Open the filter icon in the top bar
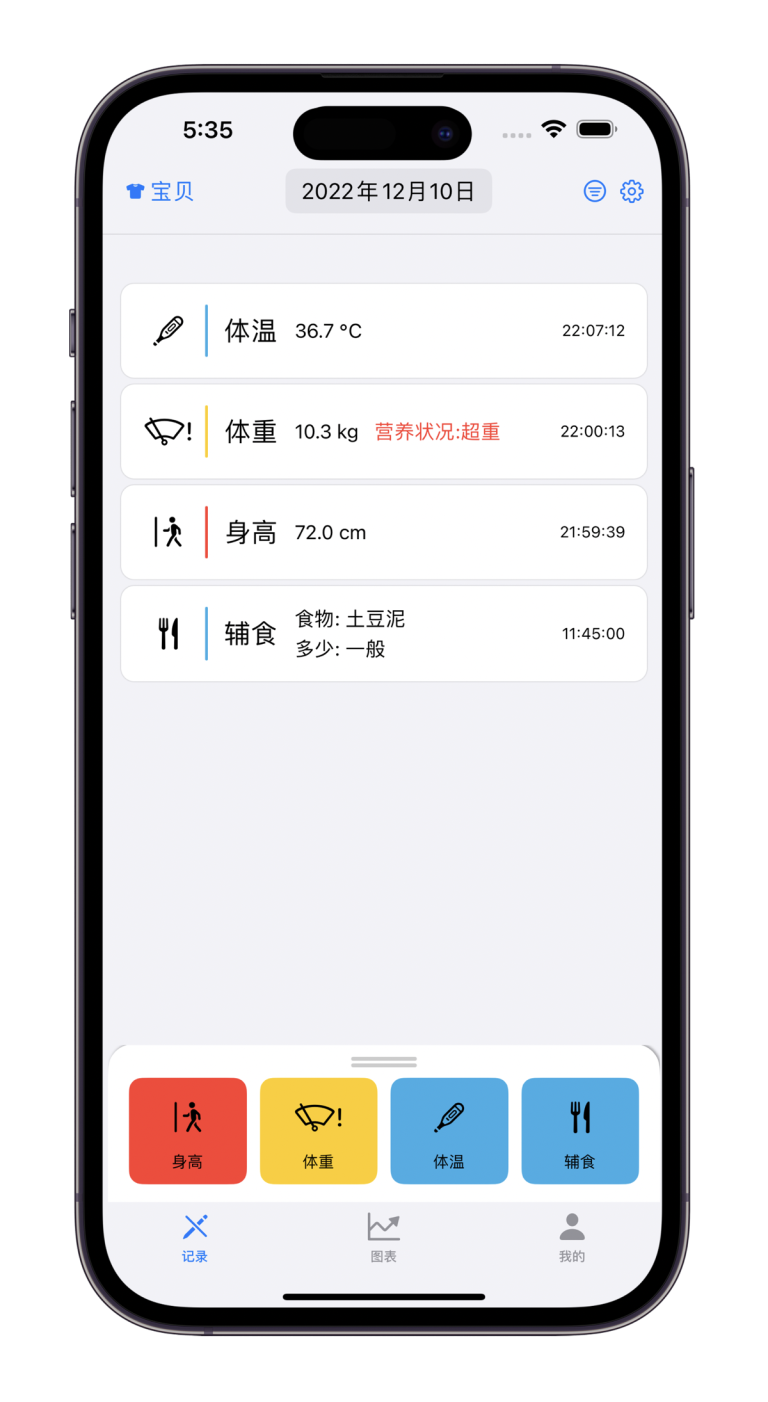Screen dimensions: 768x1402 coord(595,191)
